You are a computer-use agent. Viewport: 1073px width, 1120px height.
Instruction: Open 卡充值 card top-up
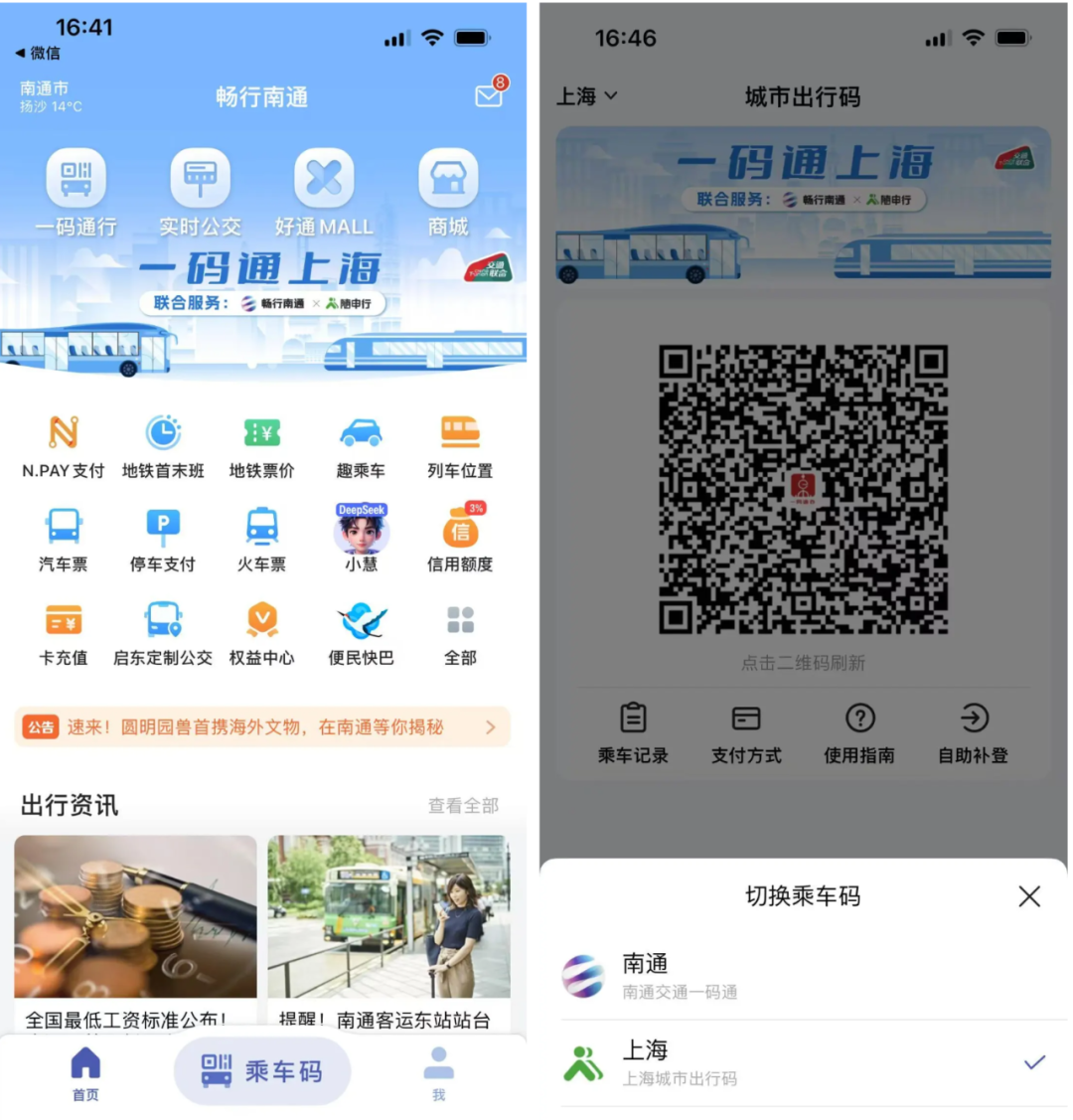64,633
